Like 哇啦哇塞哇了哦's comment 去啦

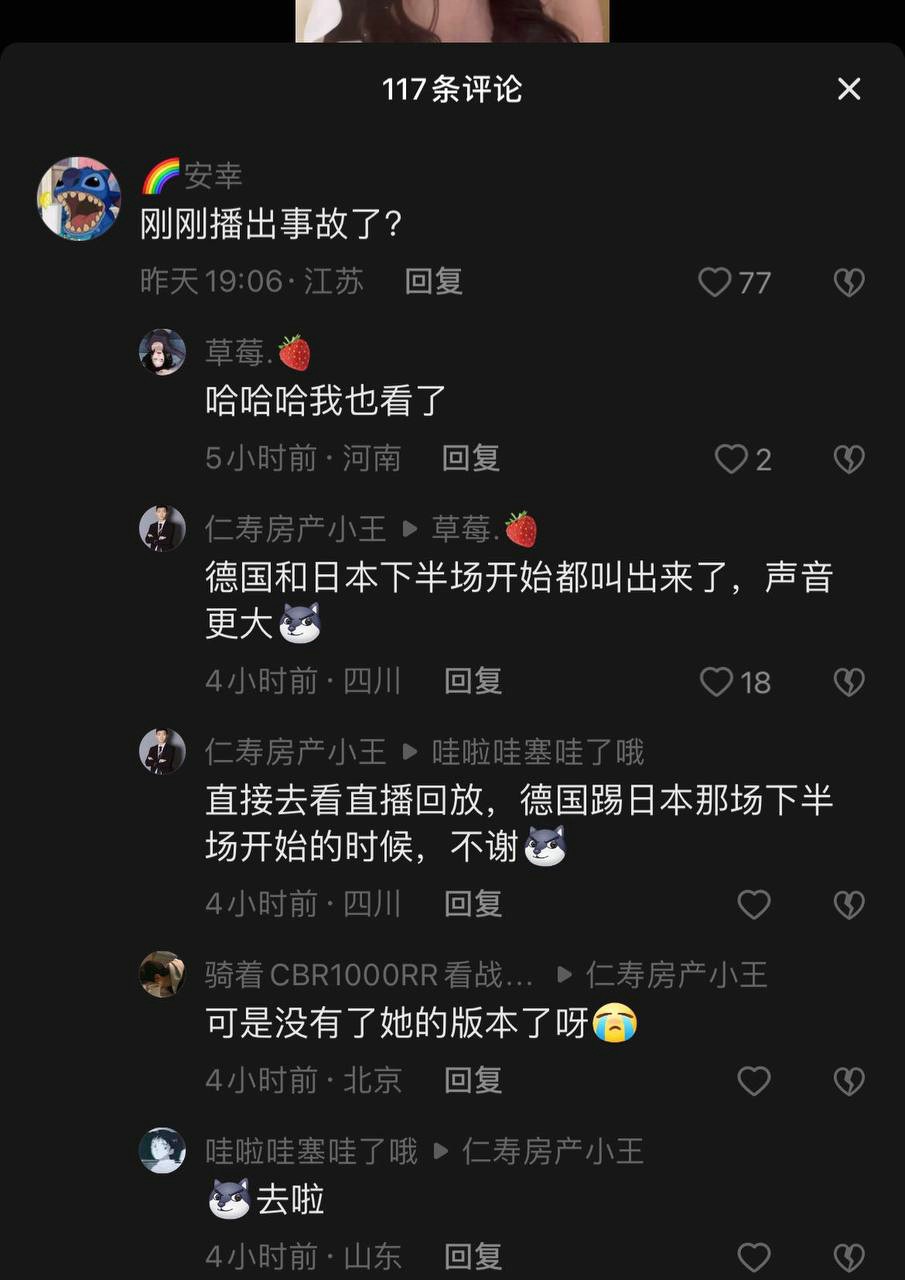[753, 1256]
